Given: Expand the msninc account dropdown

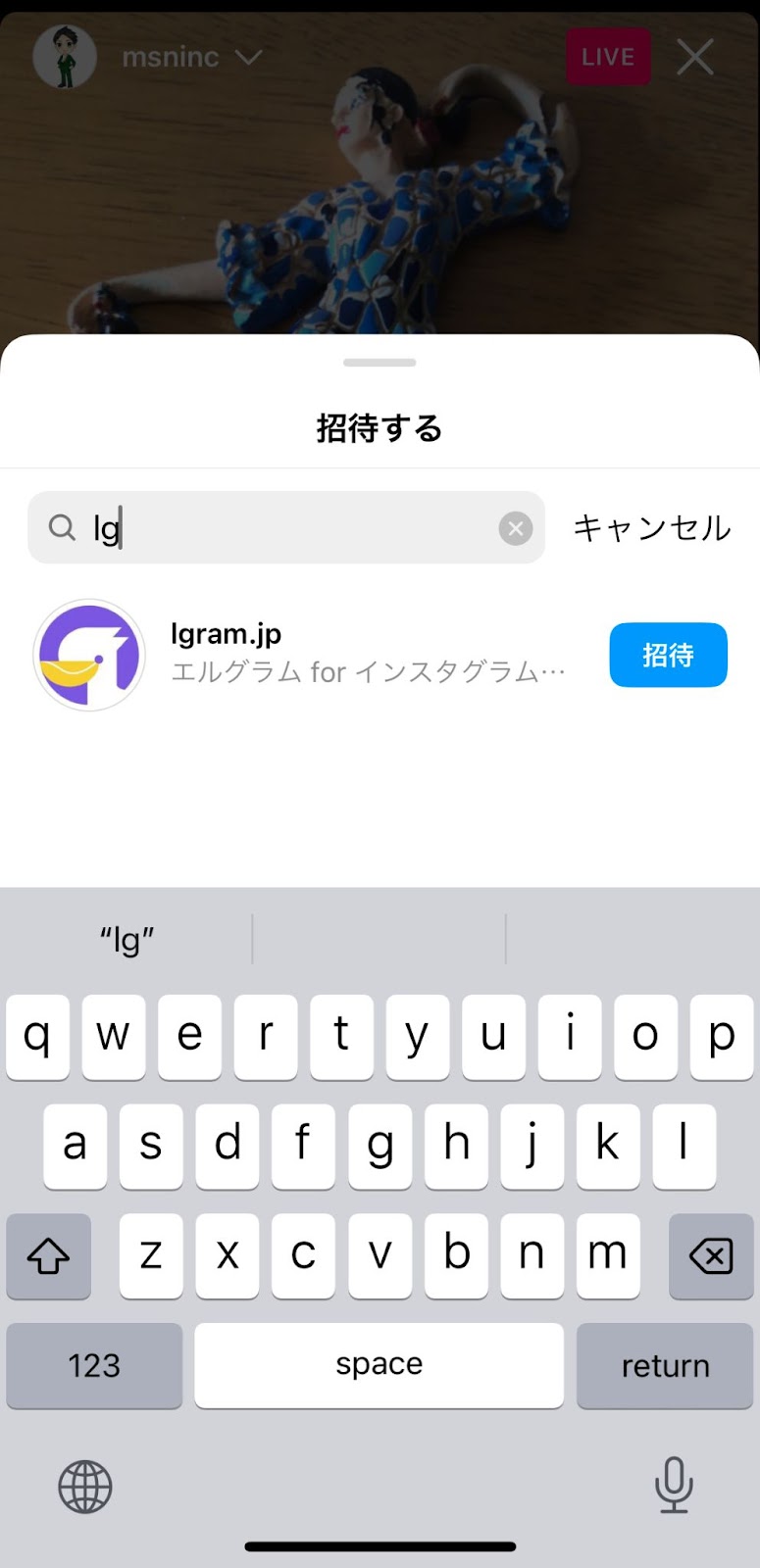Looking at the screenshot, I should 249,58.
